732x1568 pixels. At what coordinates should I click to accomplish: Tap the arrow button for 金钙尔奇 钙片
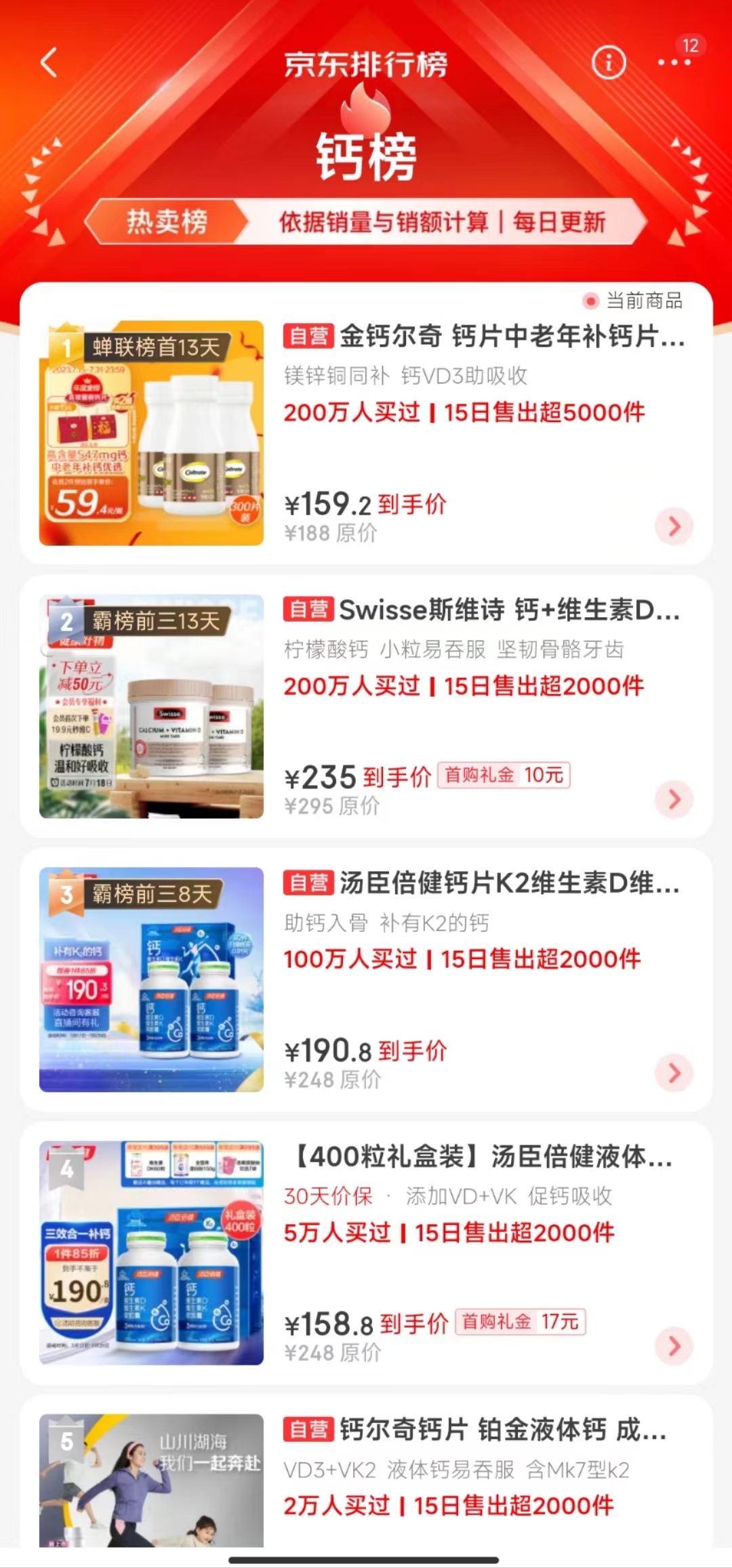[674, 526]
